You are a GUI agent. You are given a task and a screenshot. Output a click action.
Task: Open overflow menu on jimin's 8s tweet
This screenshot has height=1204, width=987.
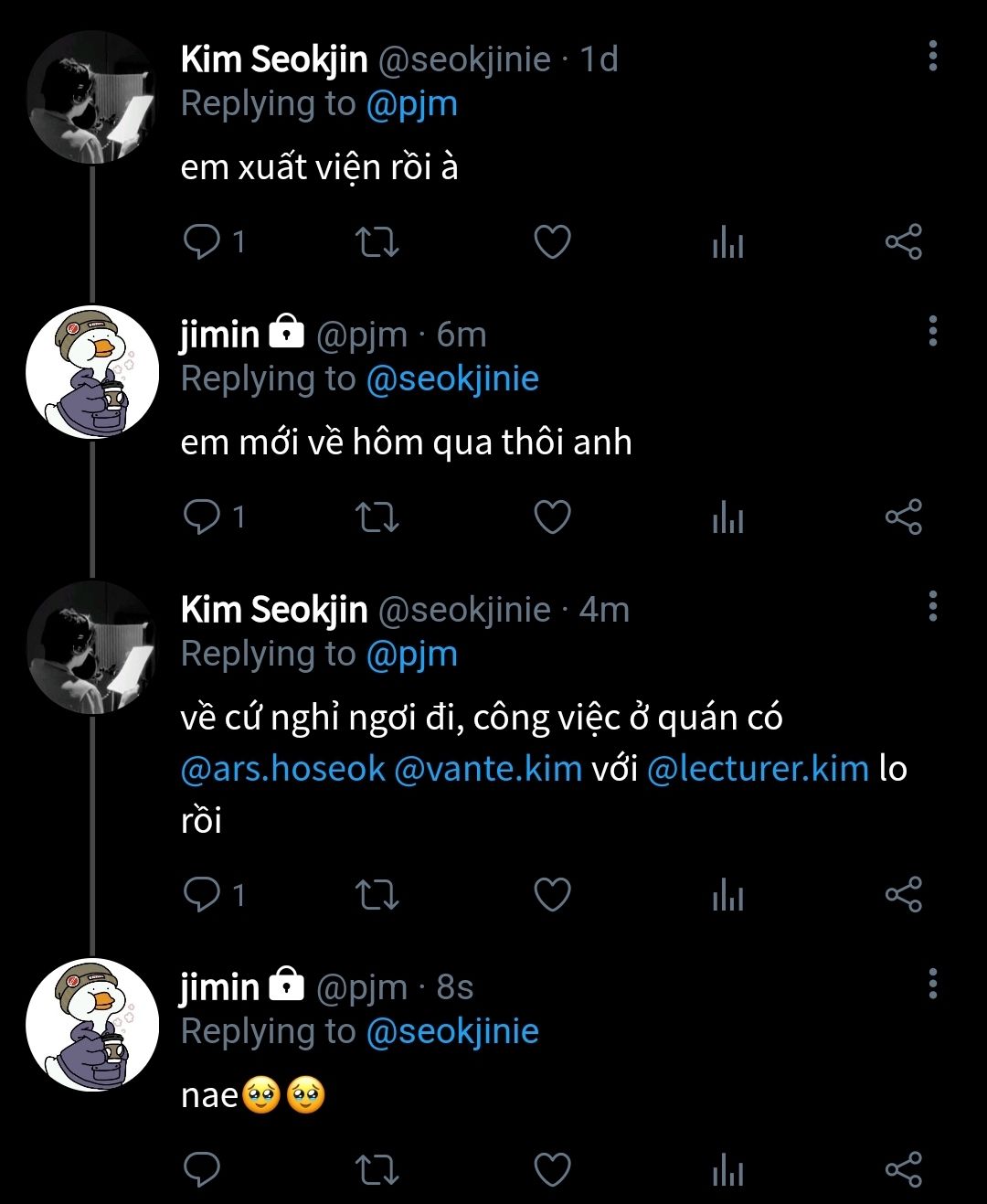click(x=932, y=984)
